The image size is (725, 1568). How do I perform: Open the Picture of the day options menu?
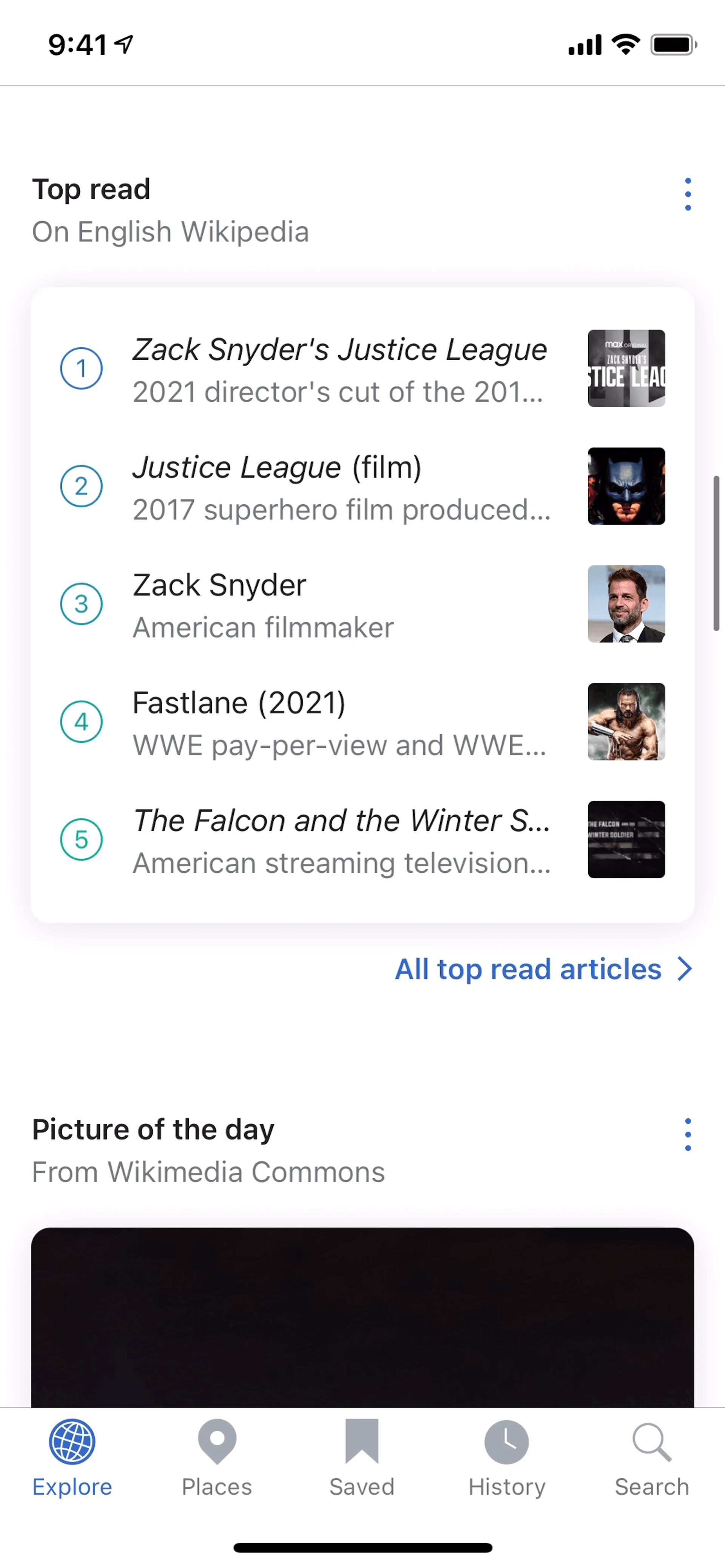click(687, 1135)
